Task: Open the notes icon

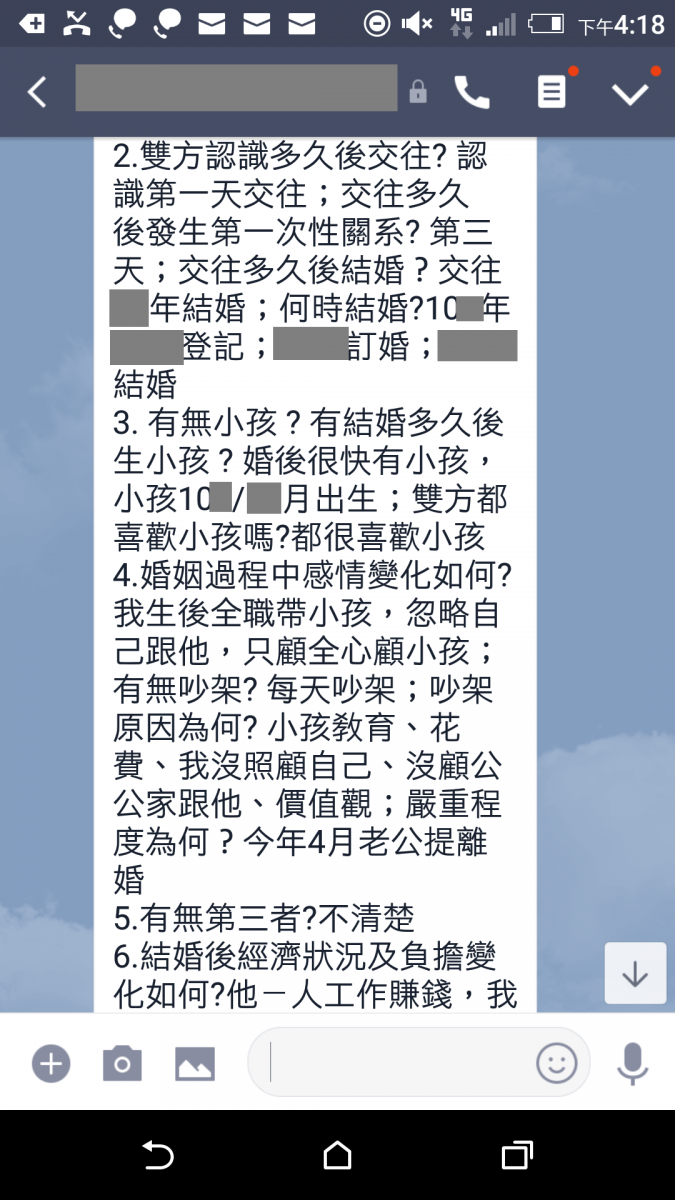Action: coord(551,93)
